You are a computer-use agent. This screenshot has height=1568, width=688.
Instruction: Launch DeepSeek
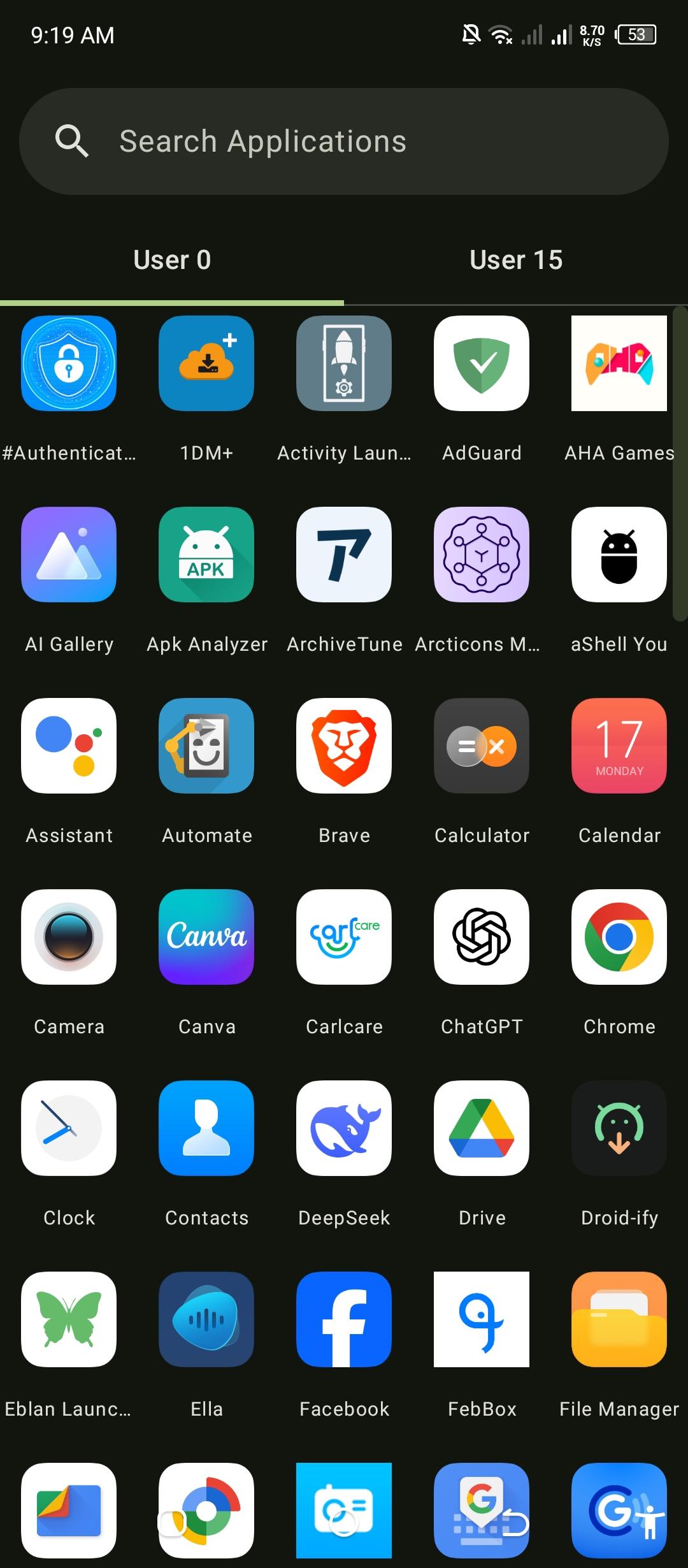coord(344,1128)
